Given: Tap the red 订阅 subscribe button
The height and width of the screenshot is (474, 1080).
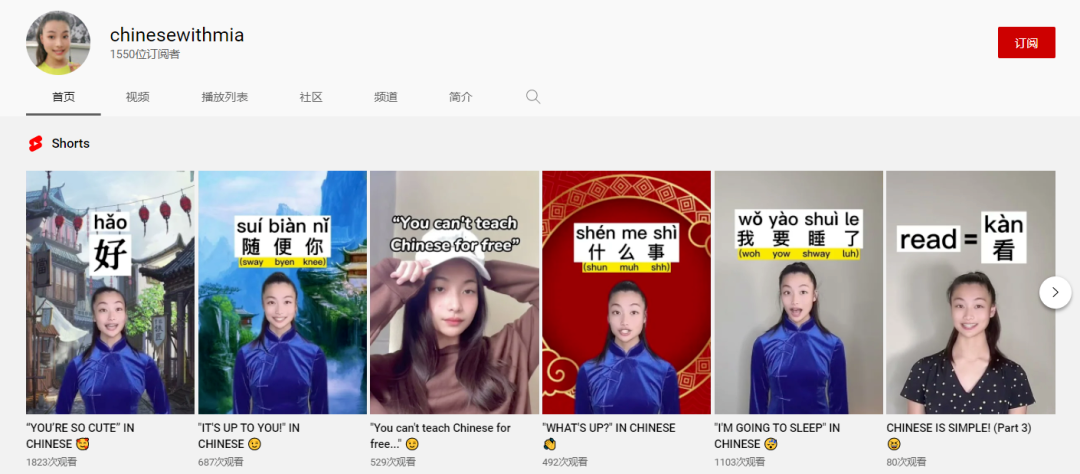Looking at the screenshot, I should point(1026,43).
